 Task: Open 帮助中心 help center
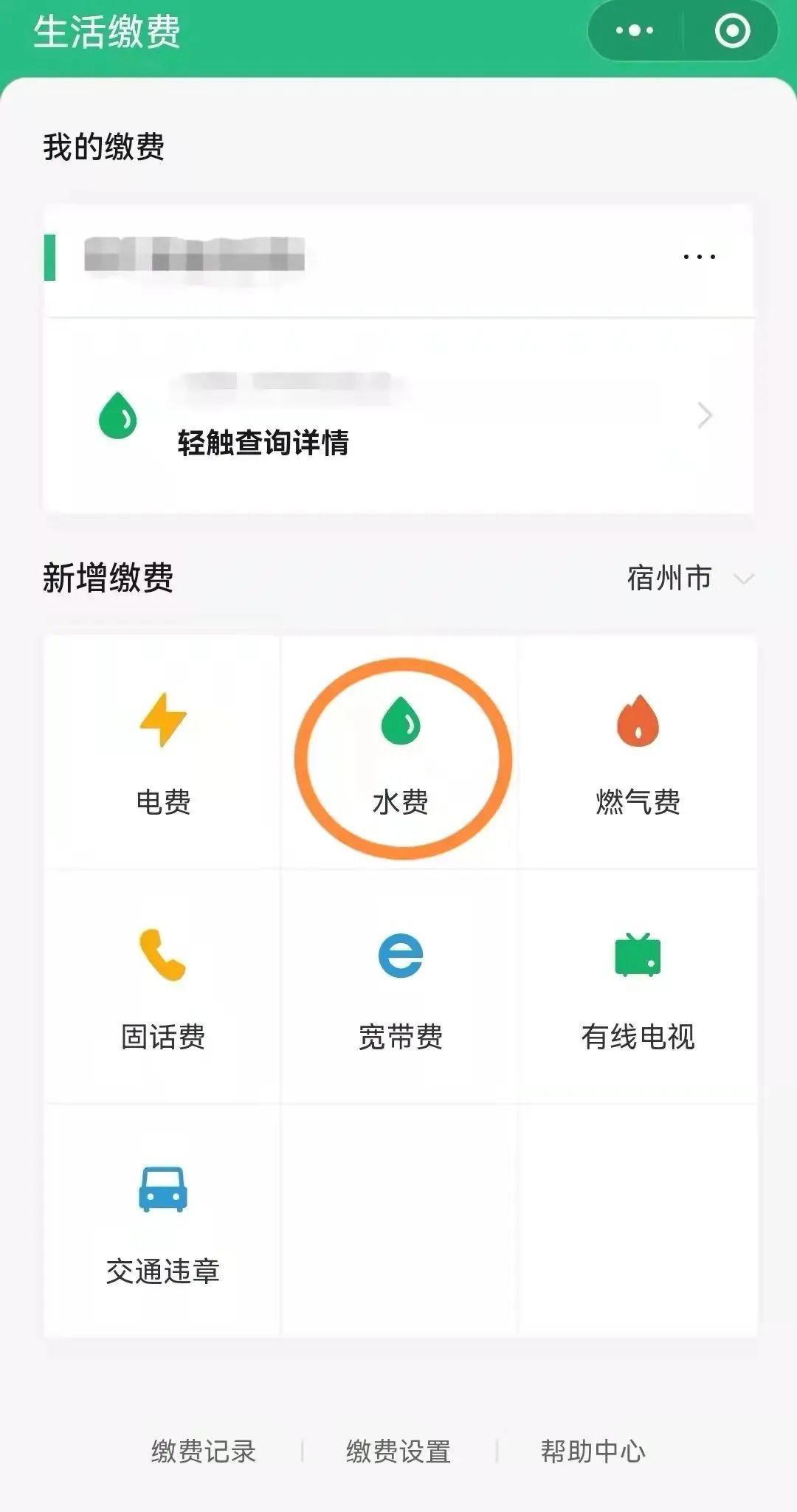pyautogui.click(x=593, y=1451)
